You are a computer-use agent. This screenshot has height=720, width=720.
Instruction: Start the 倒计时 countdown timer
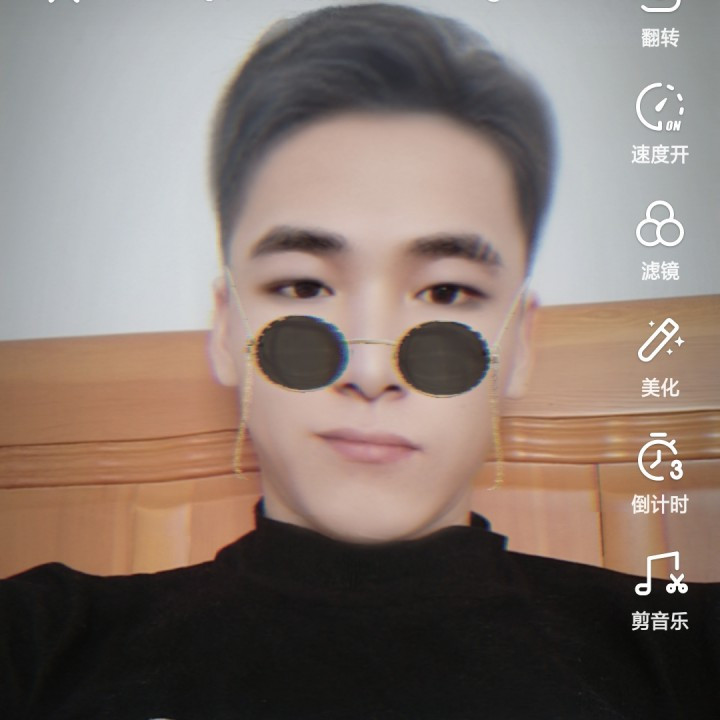pos(660,473)
